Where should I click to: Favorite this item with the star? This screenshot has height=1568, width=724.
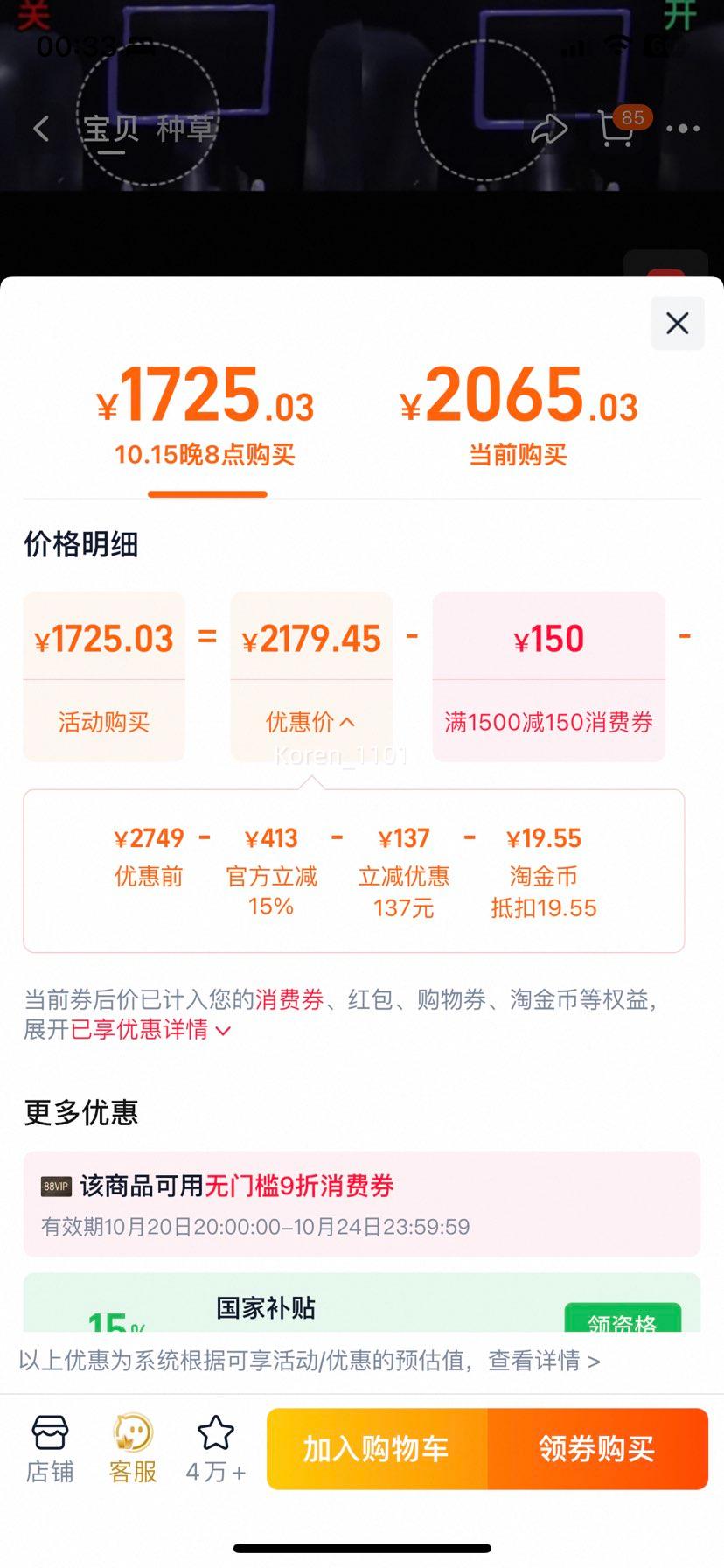pos(216,1449)
